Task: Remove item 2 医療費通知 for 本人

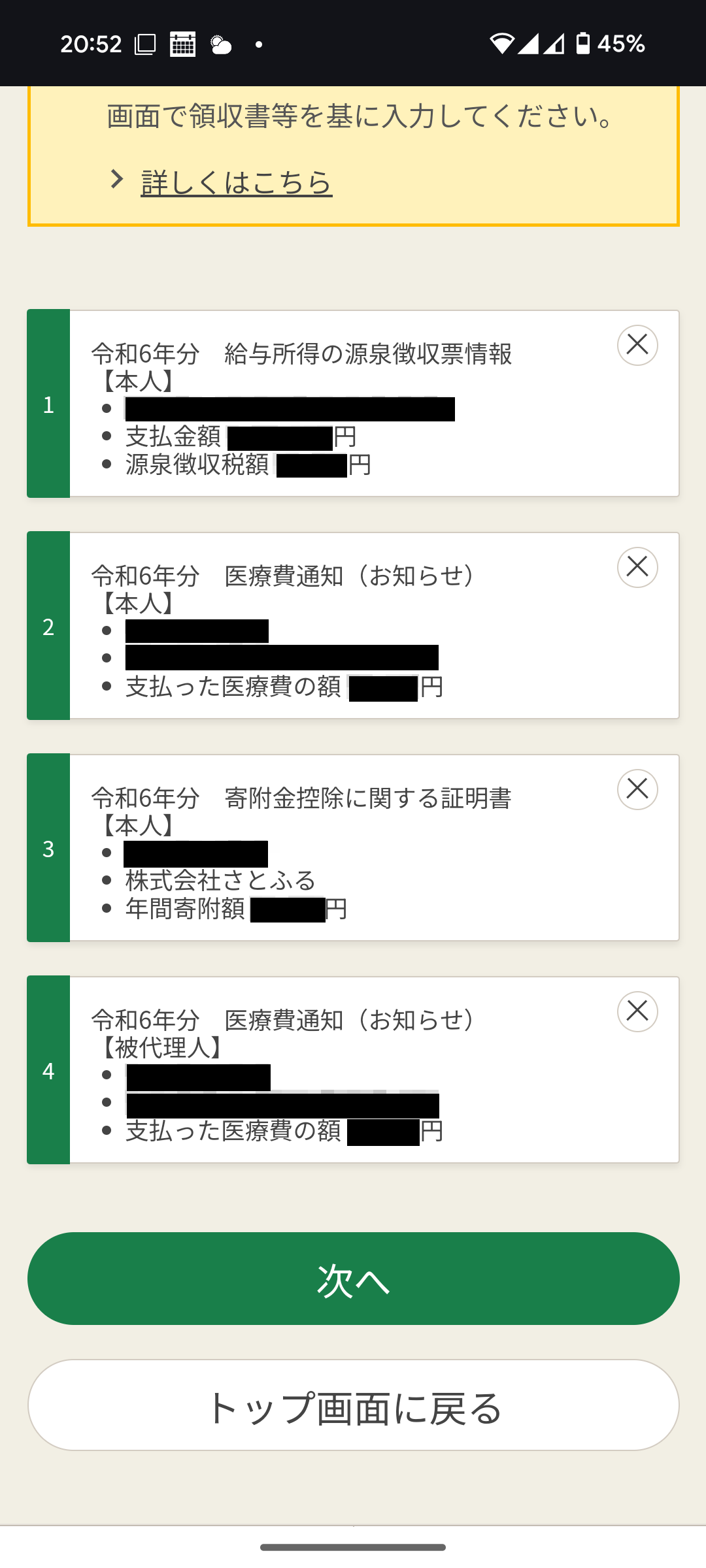Action: [637, 567]
